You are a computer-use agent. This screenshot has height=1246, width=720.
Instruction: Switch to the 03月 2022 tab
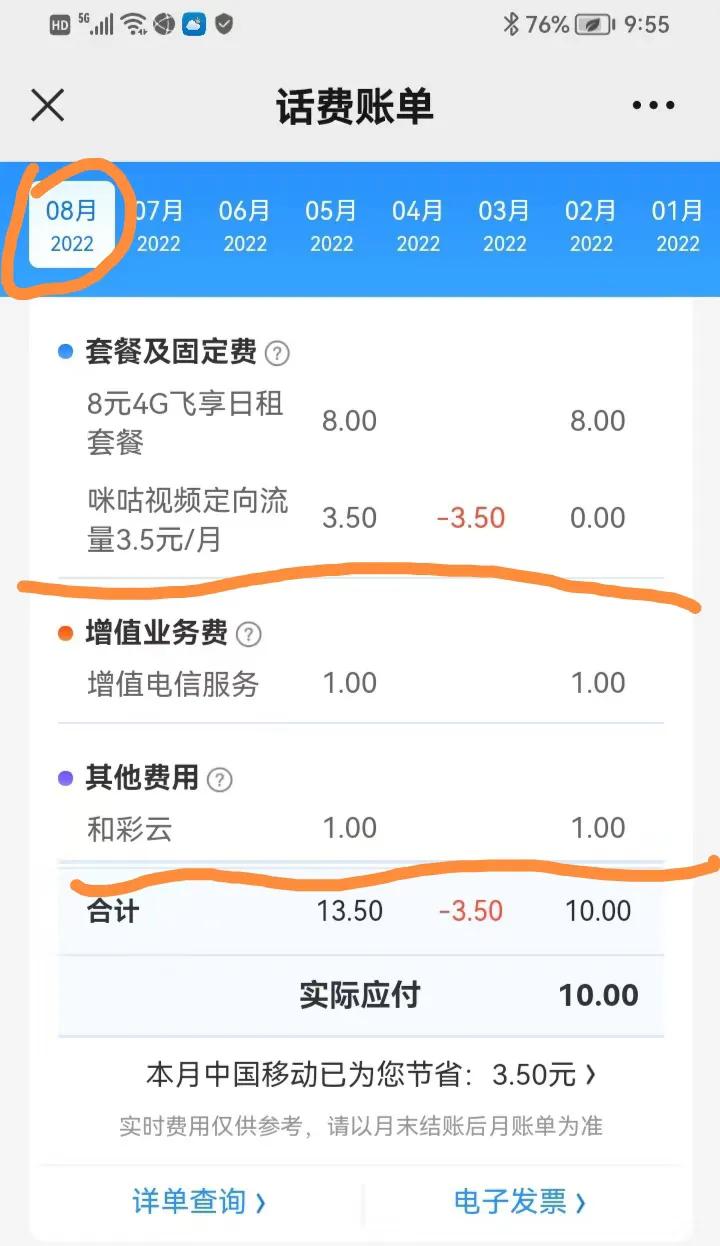(505, 225)
